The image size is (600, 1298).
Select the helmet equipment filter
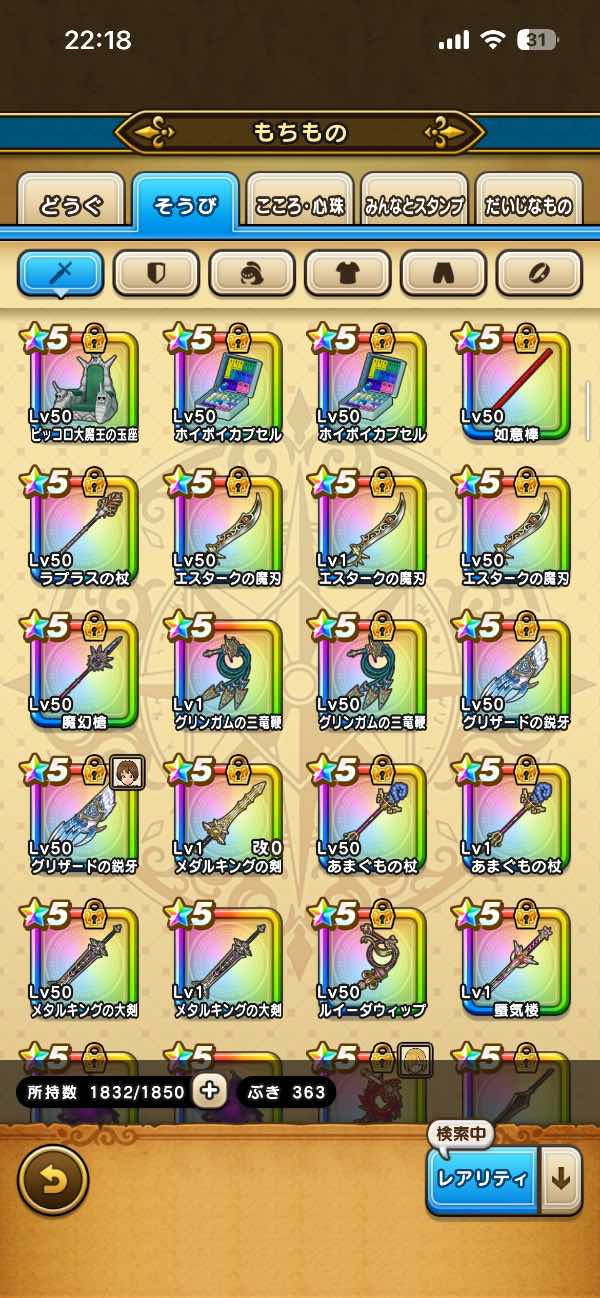tap(252, 273)
